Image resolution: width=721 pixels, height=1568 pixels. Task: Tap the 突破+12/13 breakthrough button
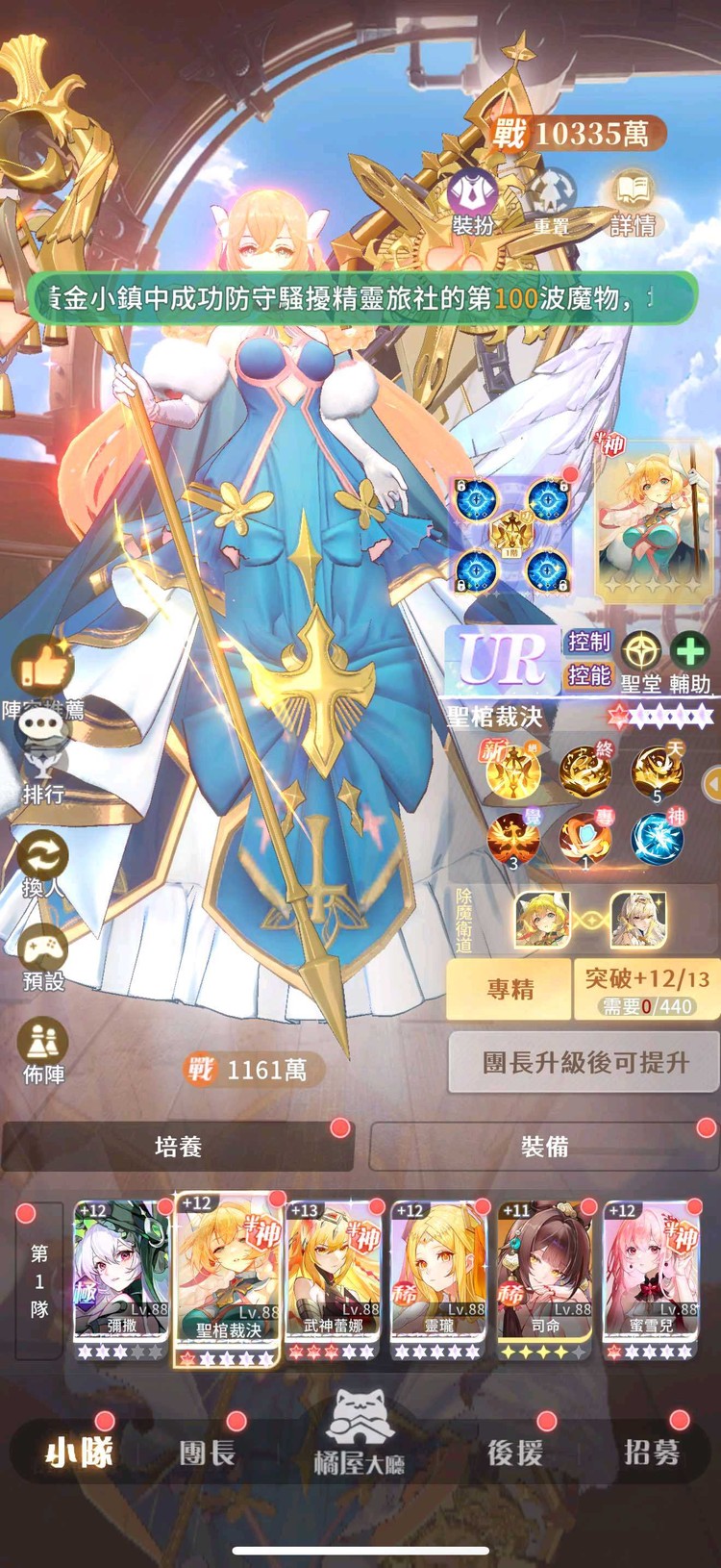pos(646,989)
